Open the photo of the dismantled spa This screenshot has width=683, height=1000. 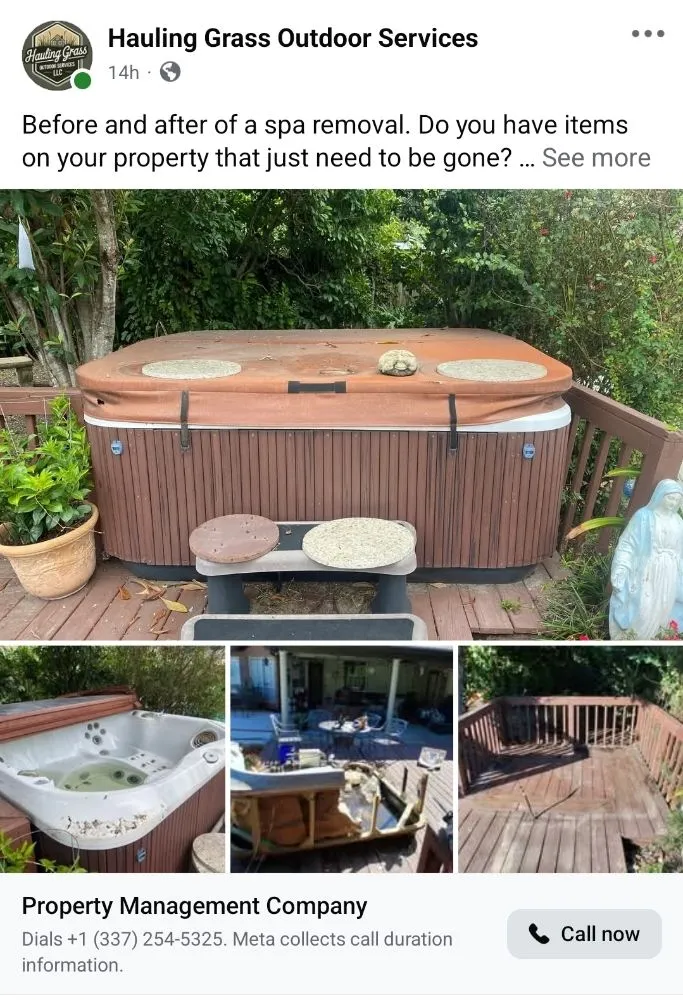[x=341, y=759]
